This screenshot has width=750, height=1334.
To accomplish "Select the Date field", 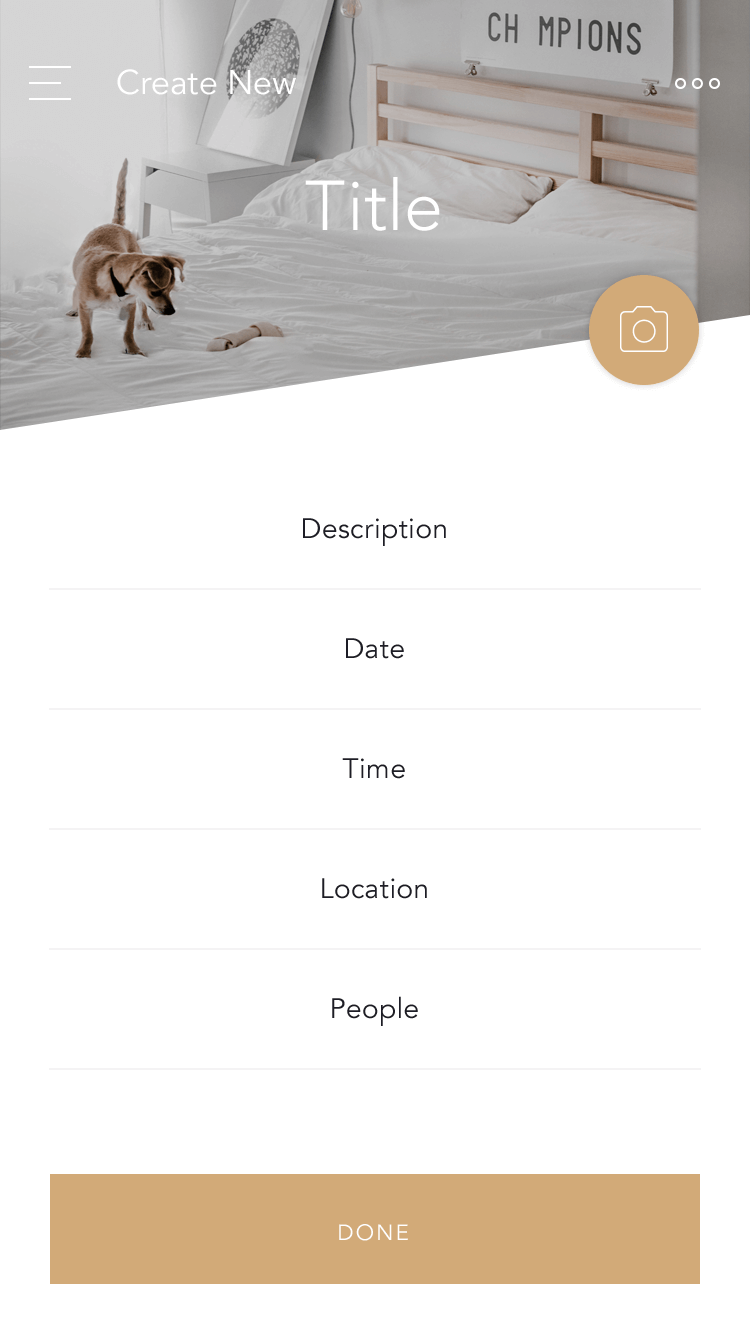I will coord(374,649).
